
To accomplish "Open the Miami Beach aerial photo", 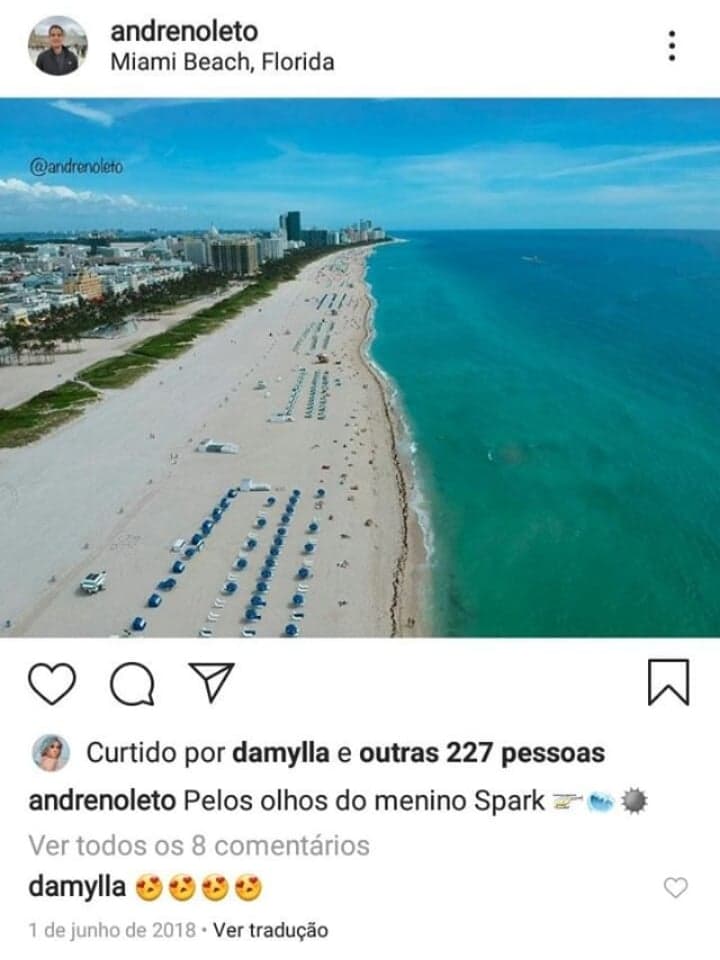I will point(360,367).
